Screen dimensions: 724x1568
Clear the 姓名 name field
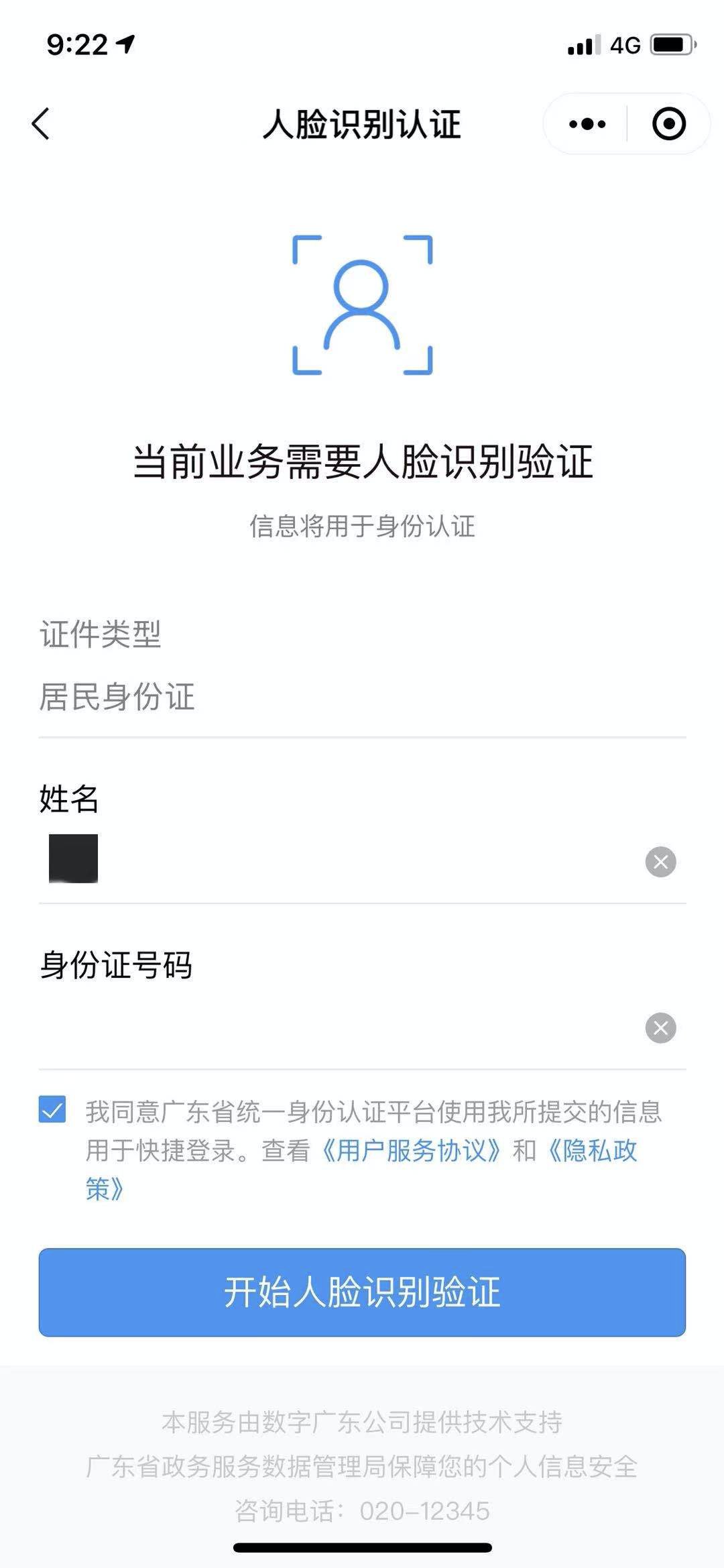660,862
